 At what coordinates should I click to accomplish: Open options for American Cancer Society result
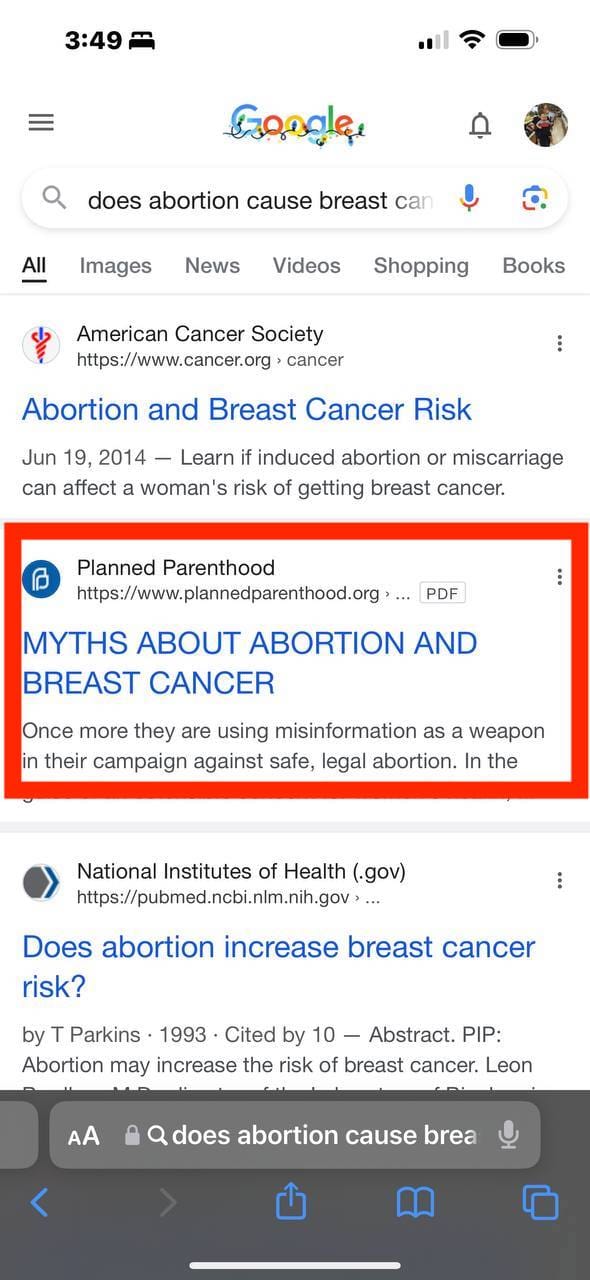pyautogui.click(x=559, y=344)
